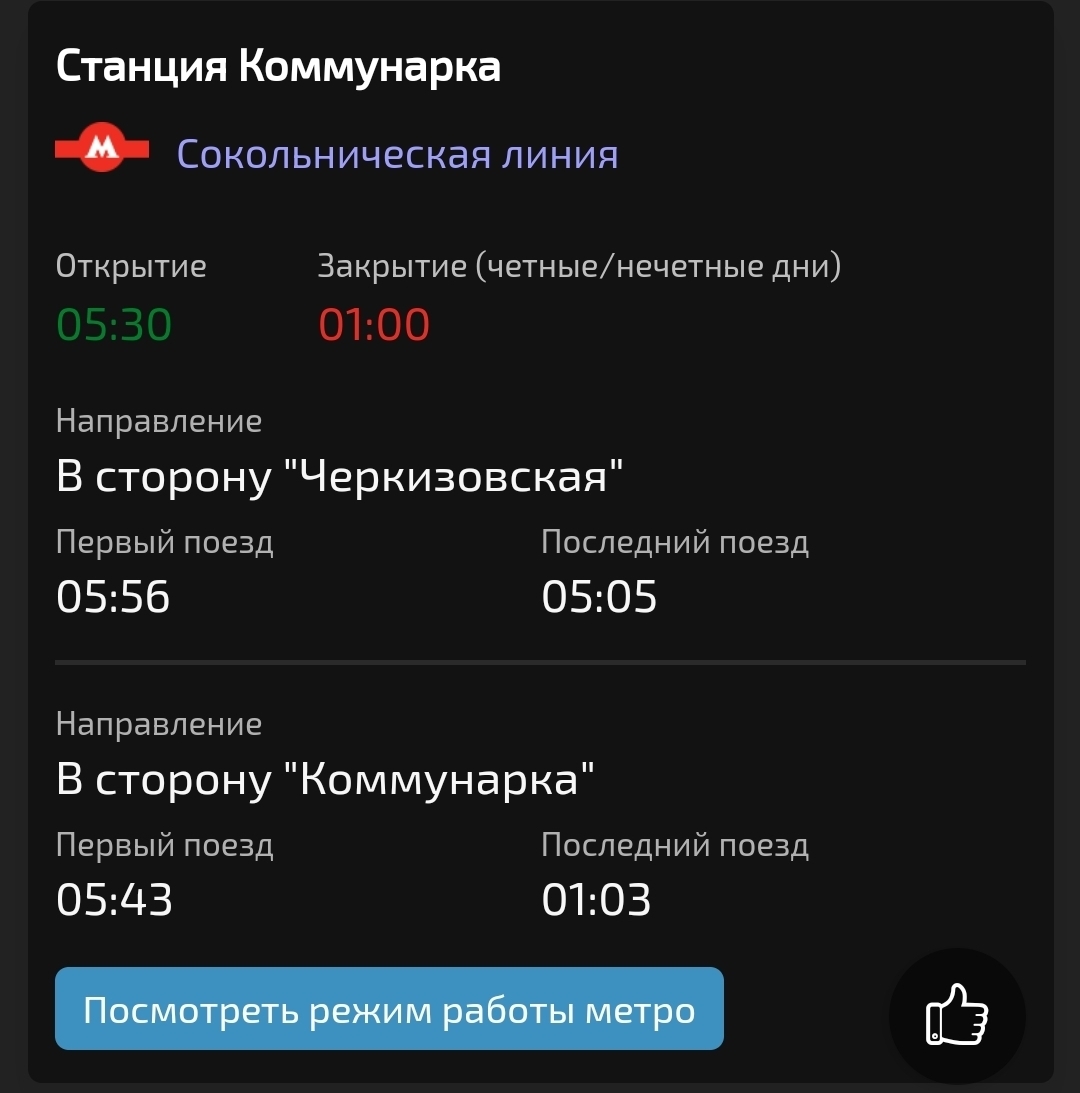The image size is (1080, 1093).
Task: Open the Сокольническая линия link
Action: tap(397, 154)
